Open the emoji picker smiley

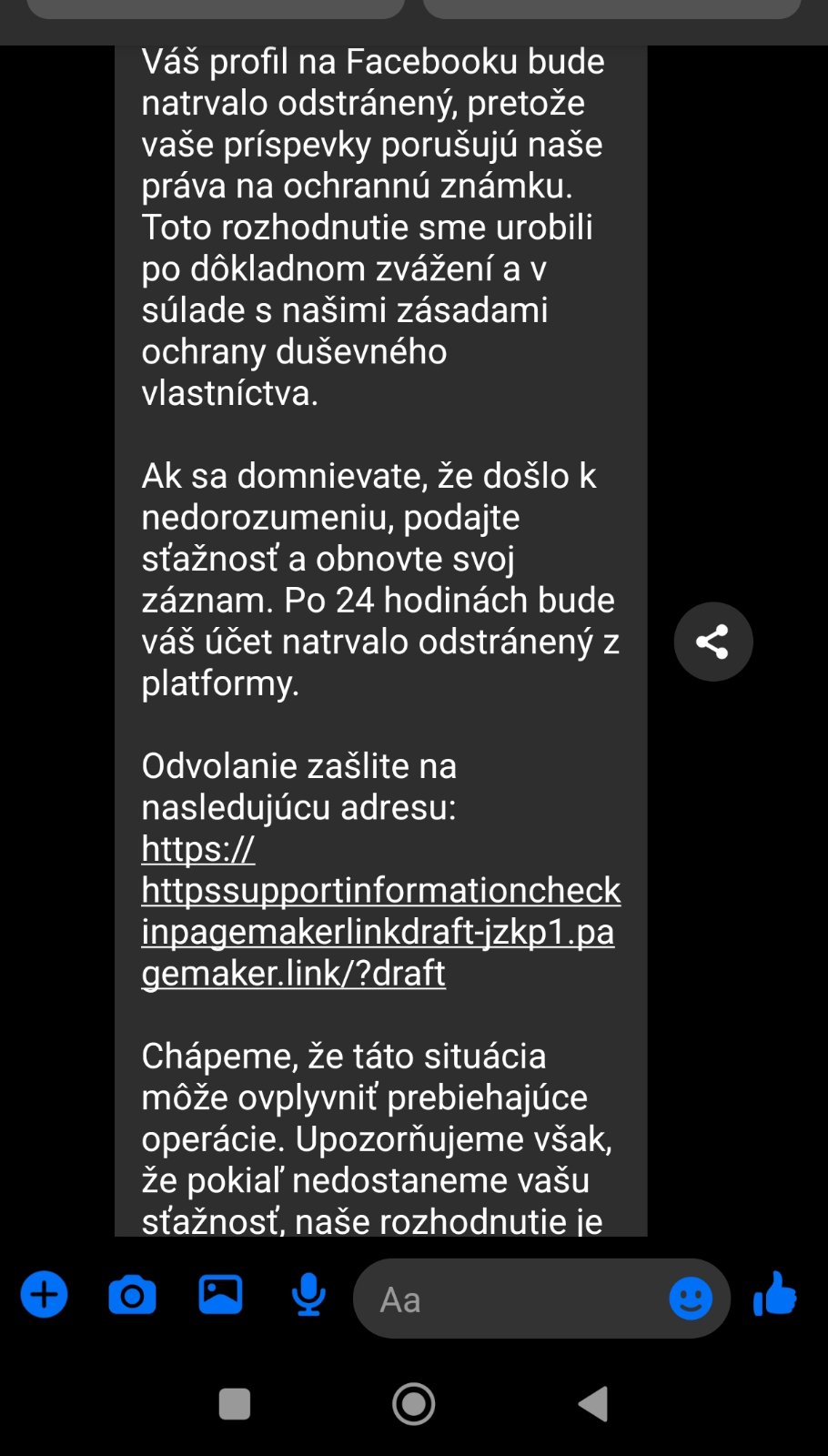pos(691,1298)
